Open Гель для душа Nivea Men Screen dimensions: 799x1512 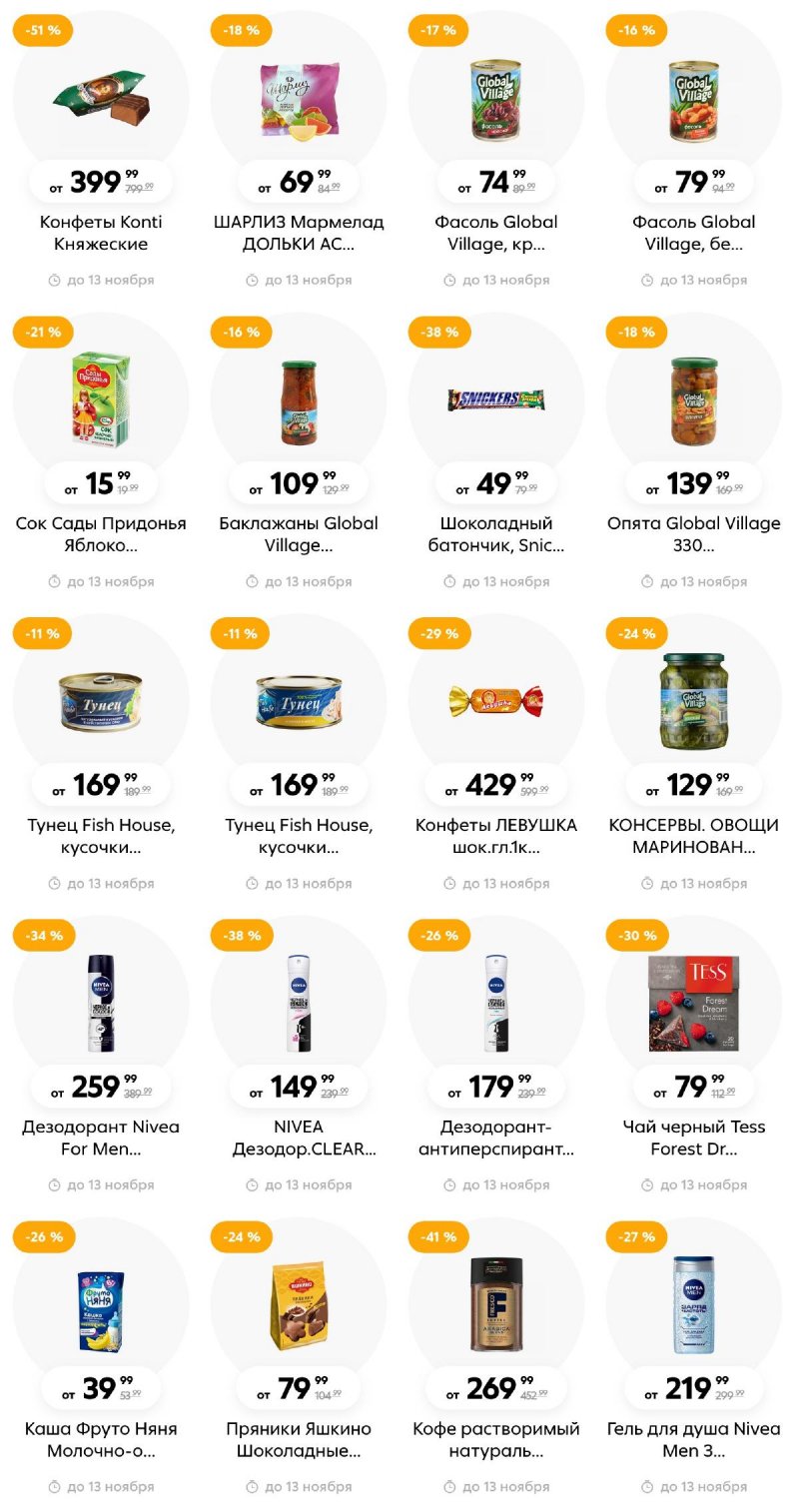tap(694, 1308)
